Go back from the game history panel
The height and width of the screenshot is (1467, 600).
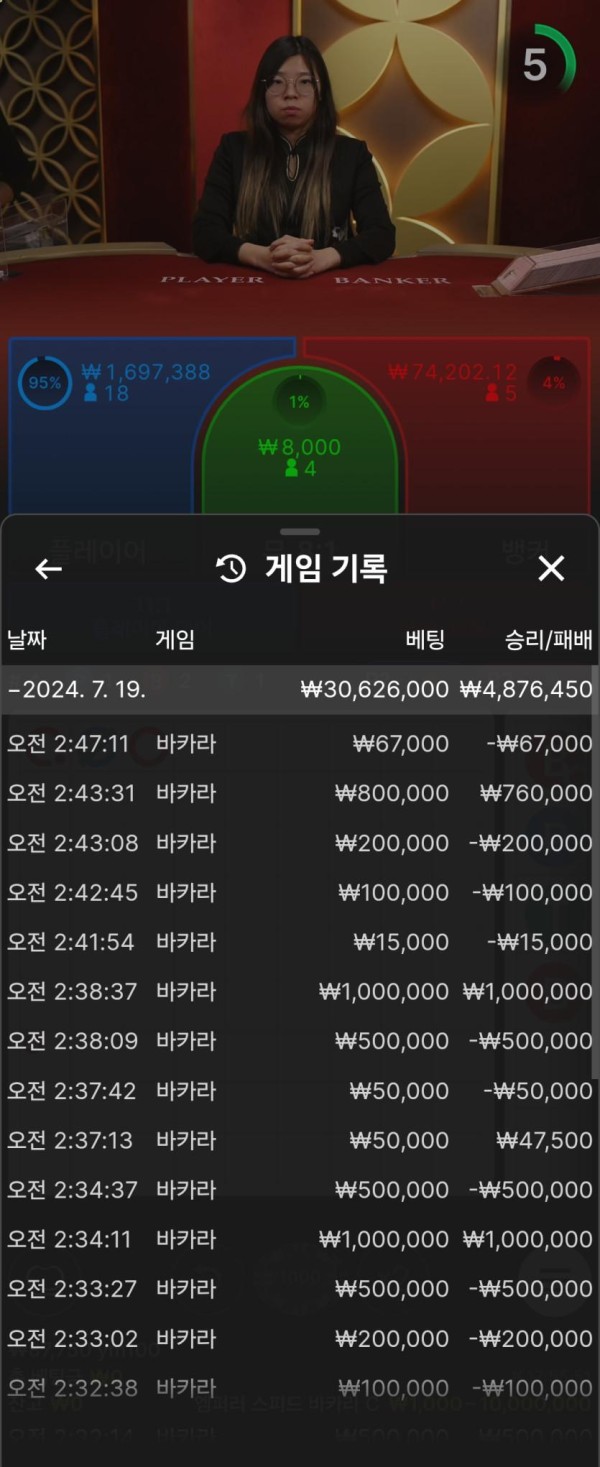click(x=48, y=569)
